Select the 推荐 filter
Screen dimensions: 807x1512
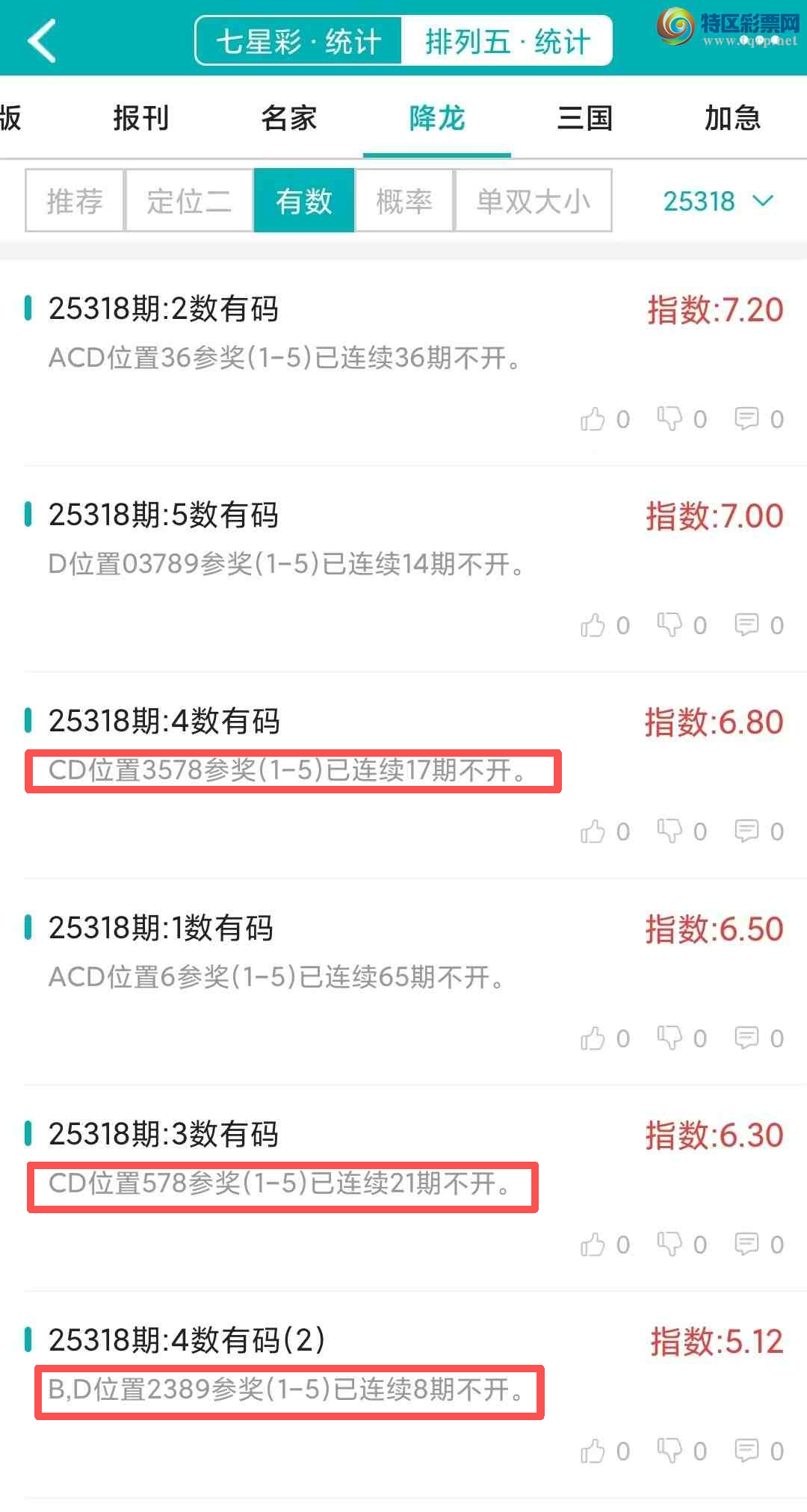[x=75, y=201]
